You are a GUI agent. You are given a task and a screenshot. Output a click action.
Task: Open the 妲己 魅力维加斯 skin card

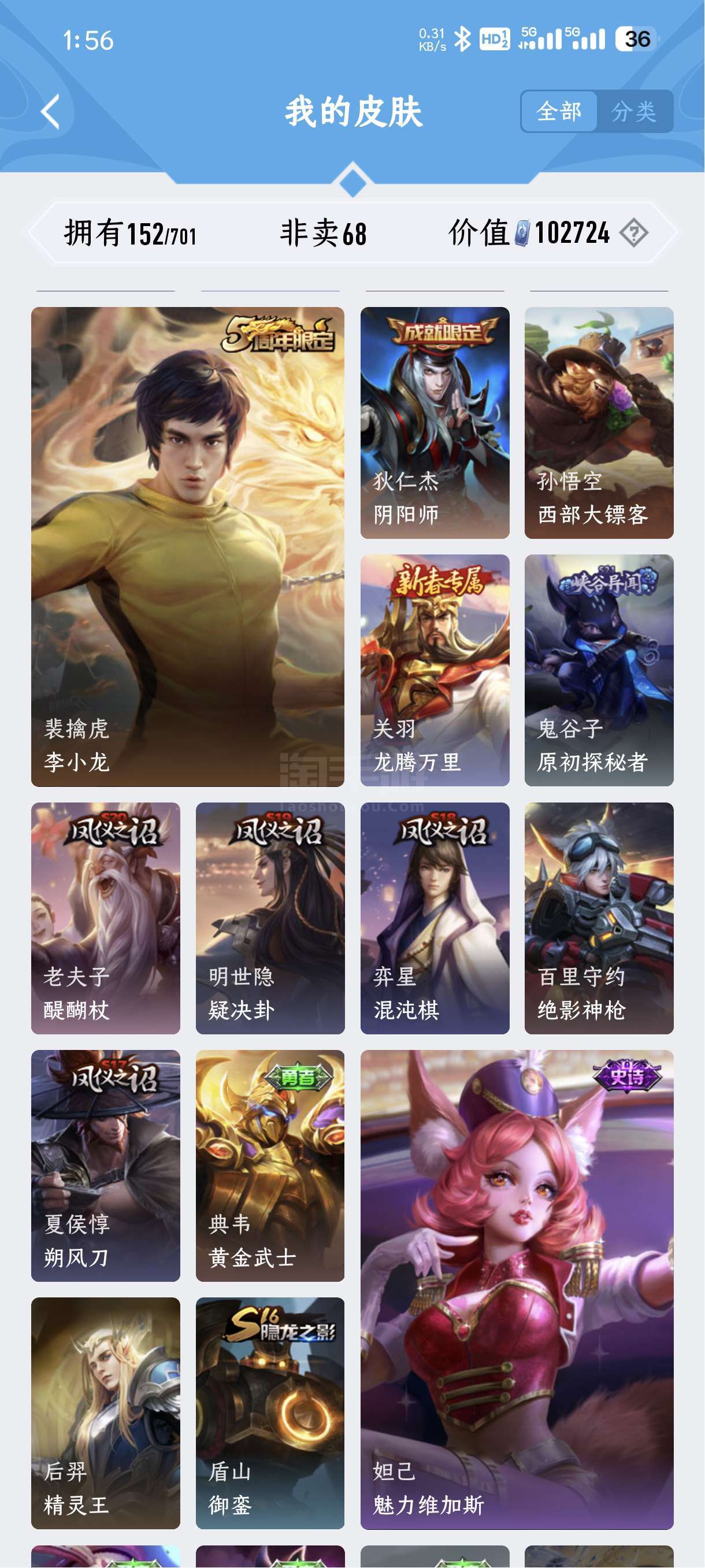(x=517, y=1290)
